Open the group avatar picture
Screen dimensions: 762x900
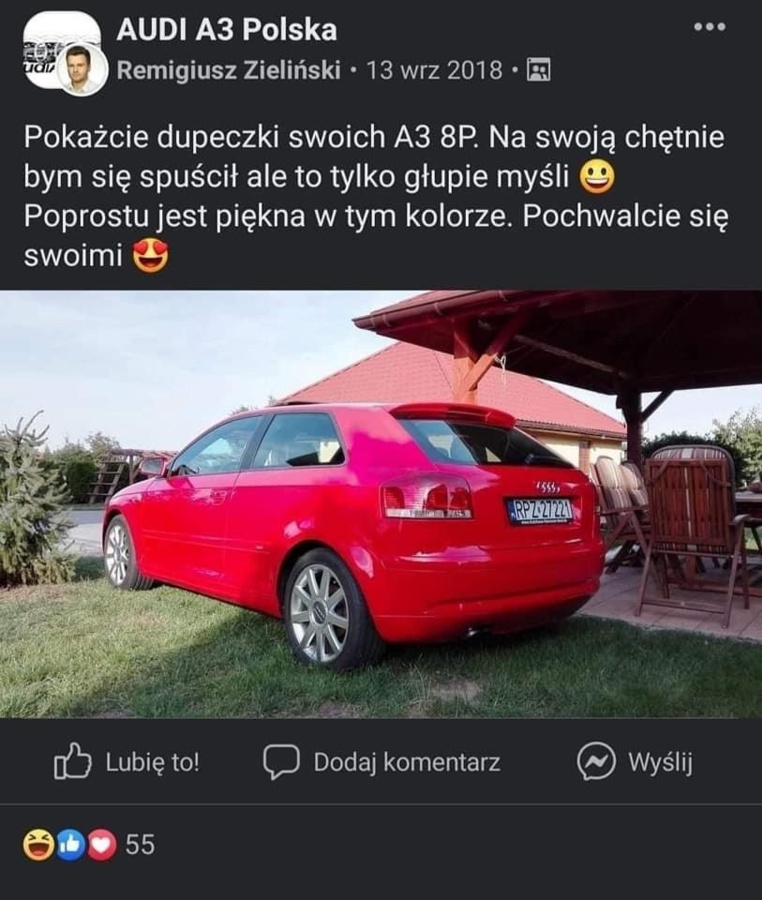coord(50,42)
